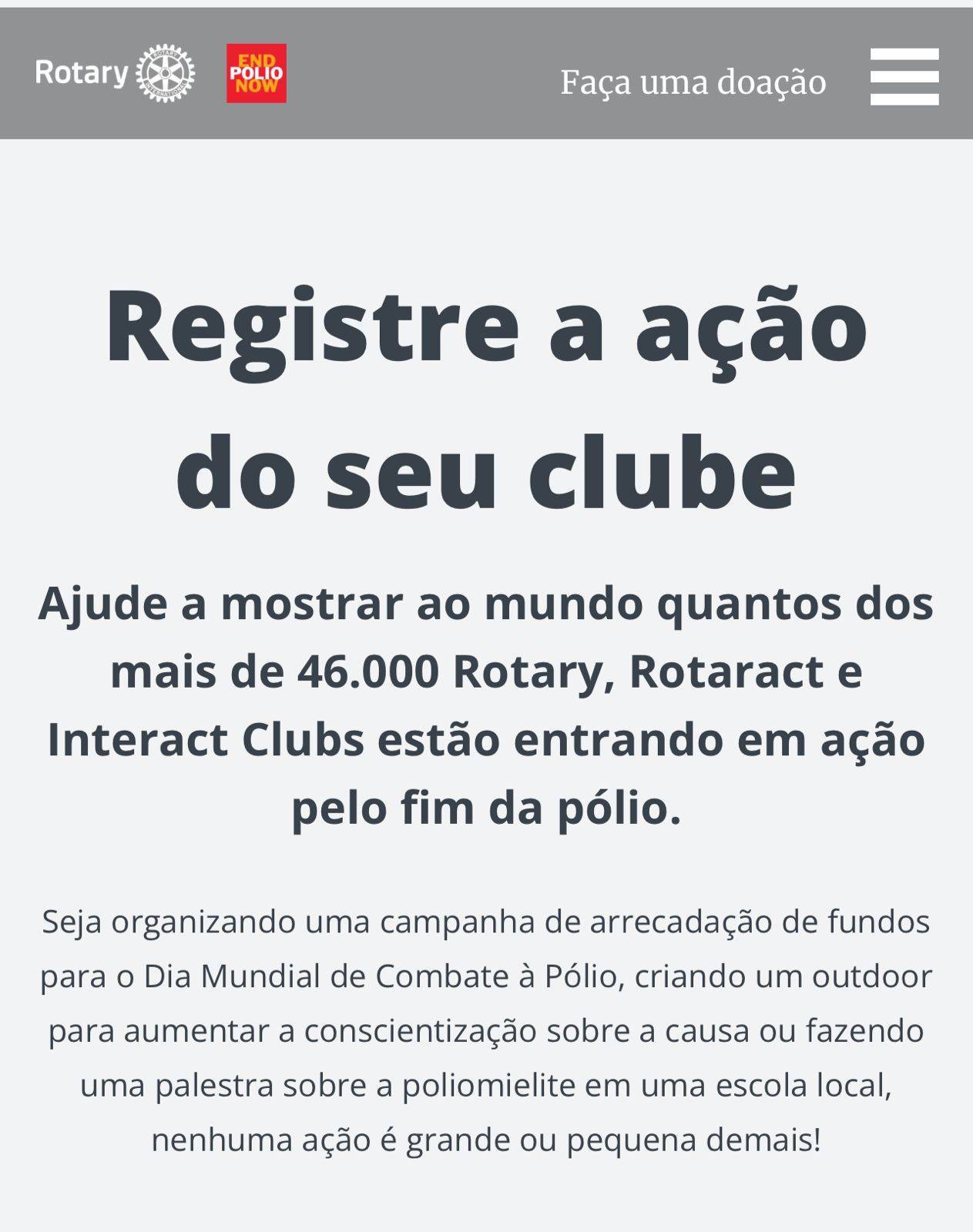973x1232 pixels.
Task: Tap the 'Faça uma doação' link
Action: 693,82
